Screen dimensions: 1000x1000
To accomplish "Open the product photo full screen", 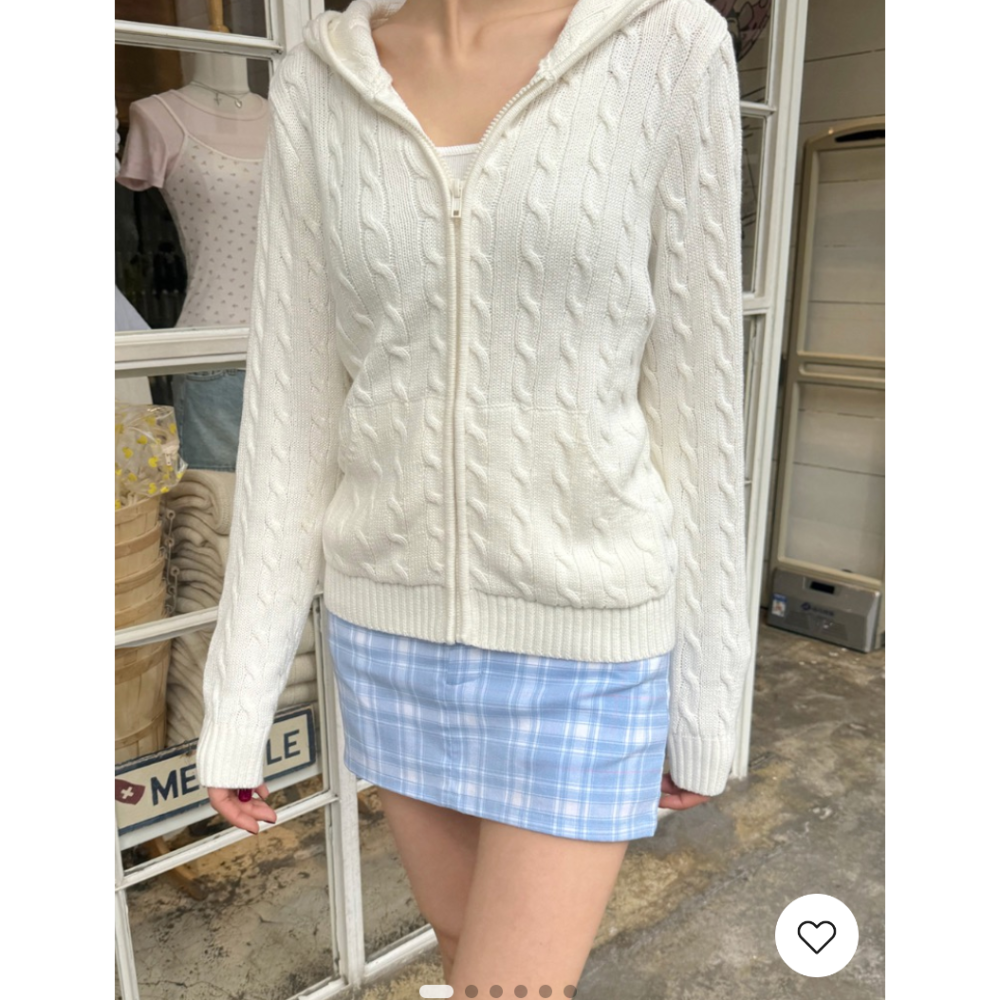I will click(500, 450).
